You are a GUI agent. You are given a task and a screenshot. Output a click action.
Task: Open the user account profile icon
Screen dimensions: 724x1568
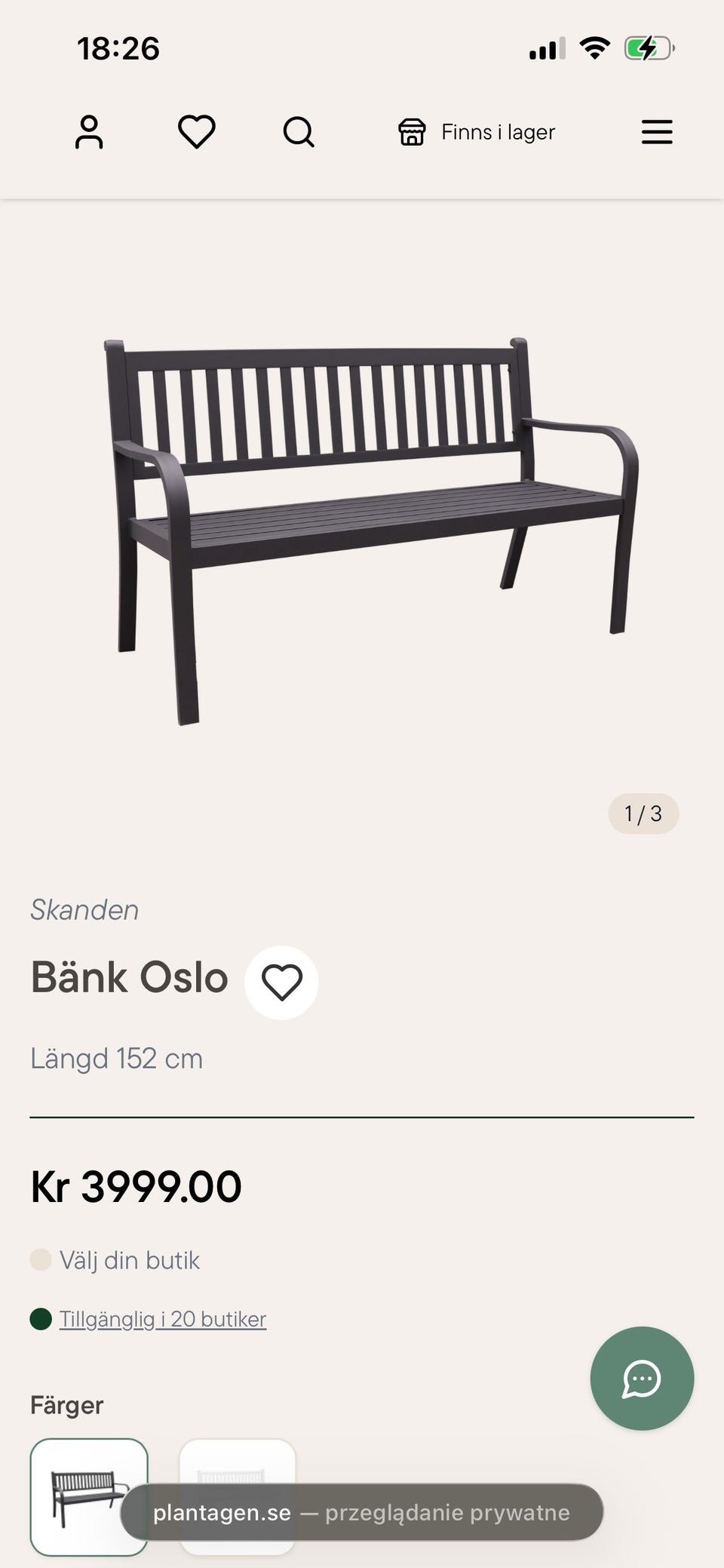(x=90, y=132)
